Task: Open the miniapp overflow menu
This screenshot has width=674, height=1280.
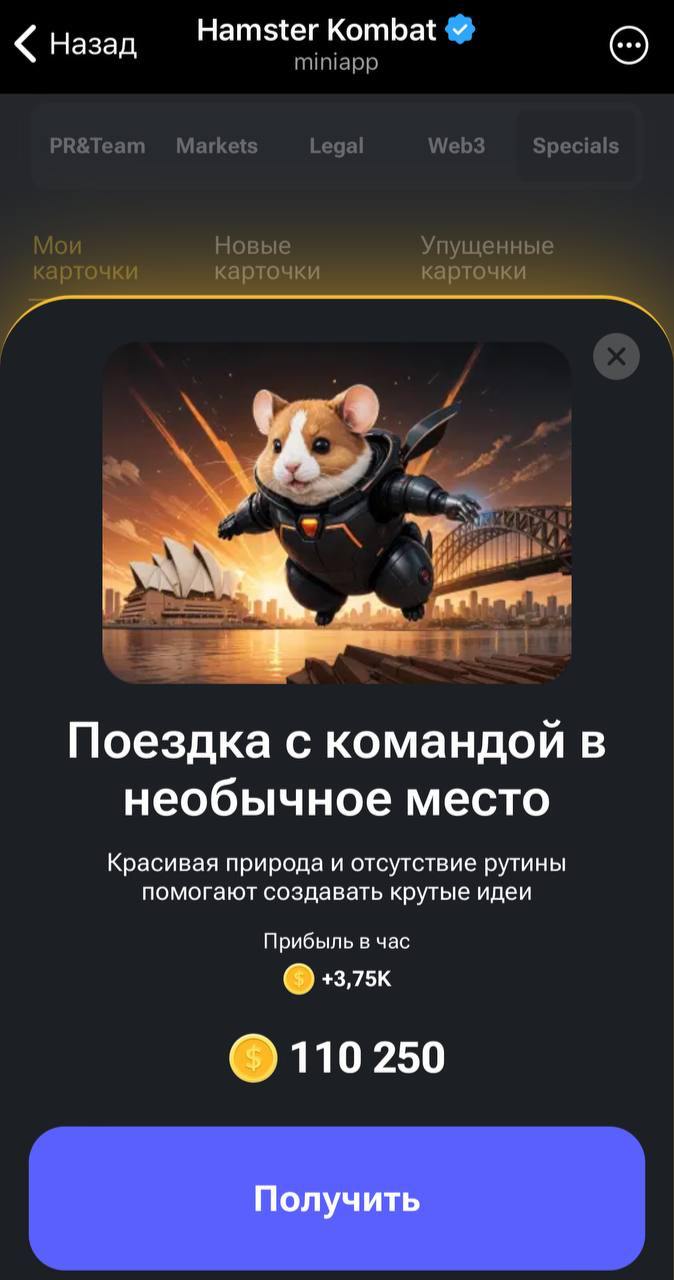Action: (628, 46)
